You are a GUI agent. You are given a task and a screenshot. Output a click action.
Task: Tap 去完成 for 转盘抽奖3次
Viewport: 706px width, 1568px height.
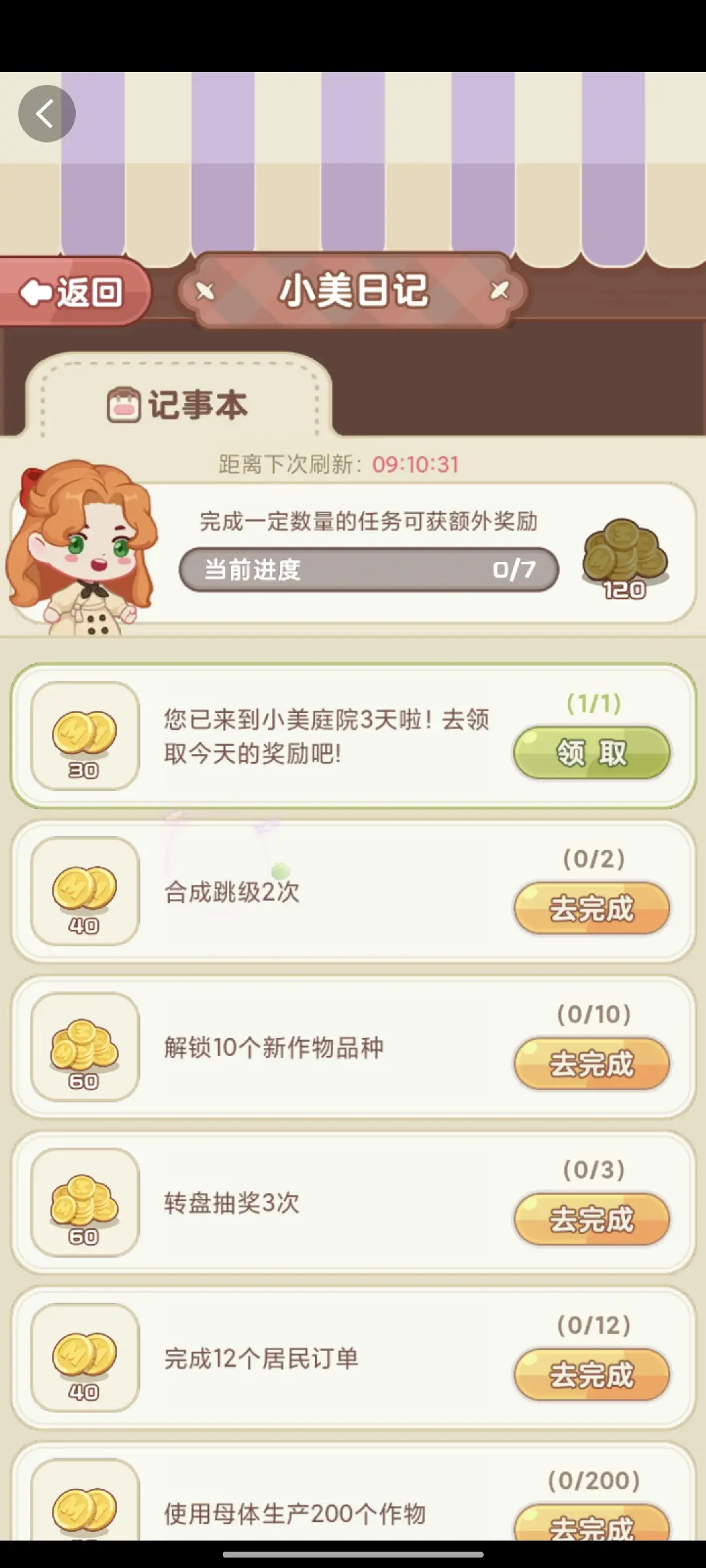click(x=592, y=1219)
